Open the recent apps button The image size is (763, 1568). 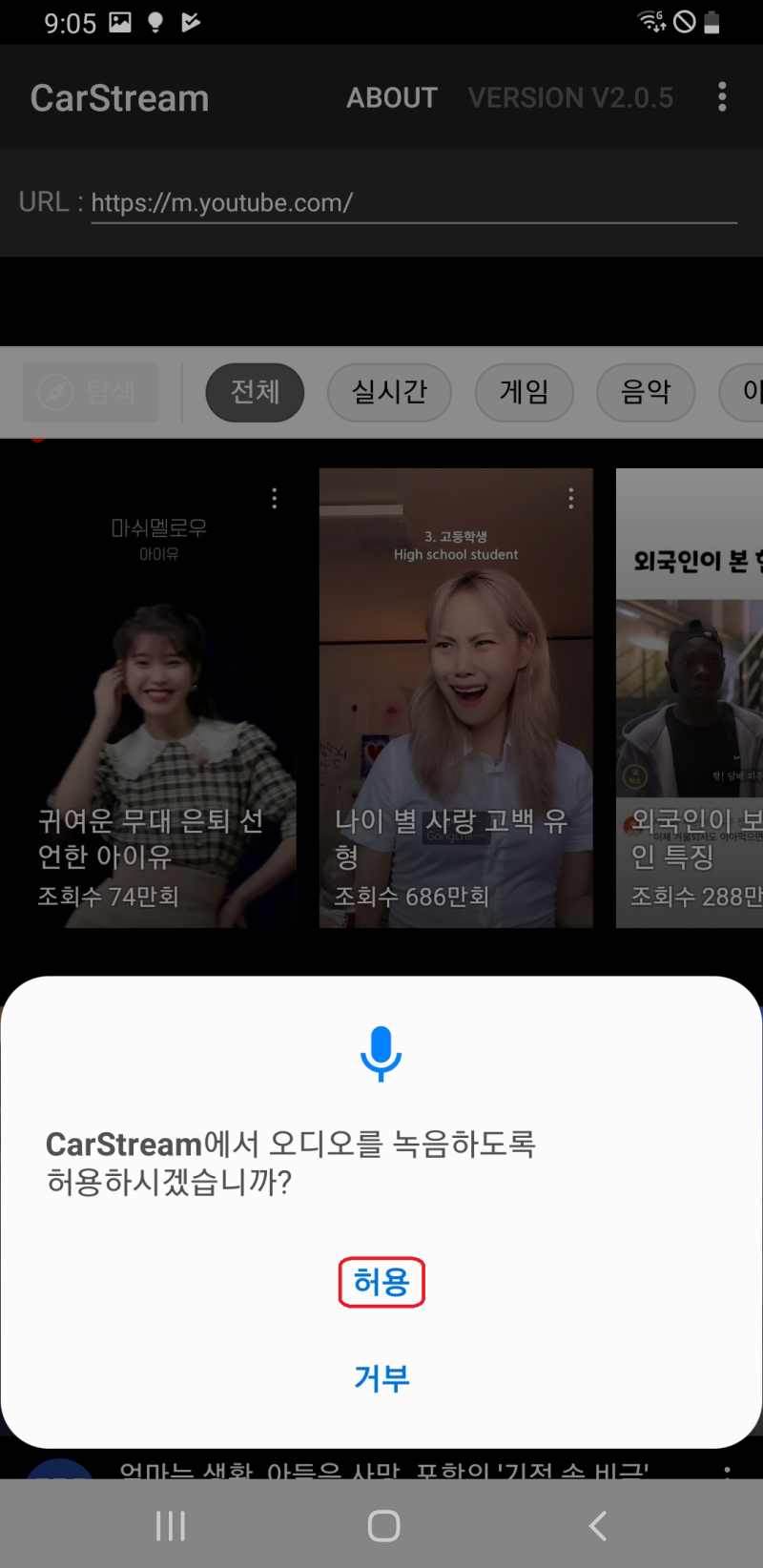tap(170, 1525)
